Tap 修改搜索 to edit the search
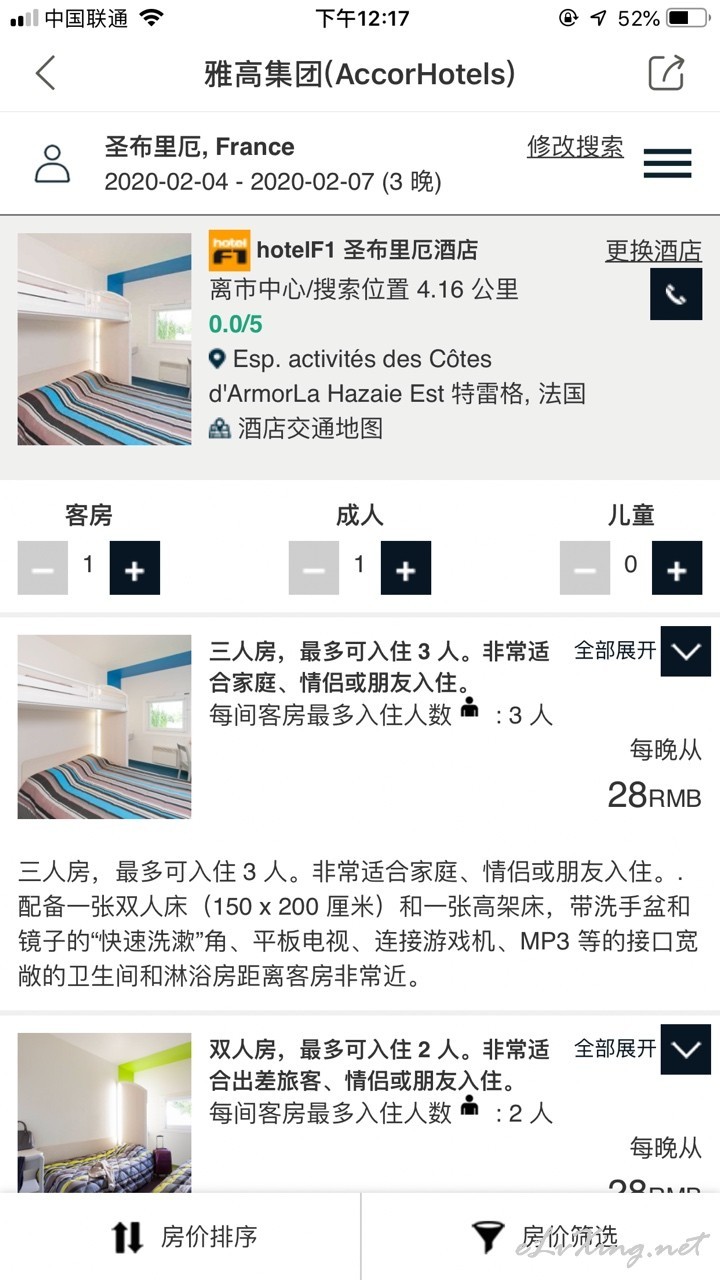This screenshot has width=720, height=1280. click(x=575, y=147)
